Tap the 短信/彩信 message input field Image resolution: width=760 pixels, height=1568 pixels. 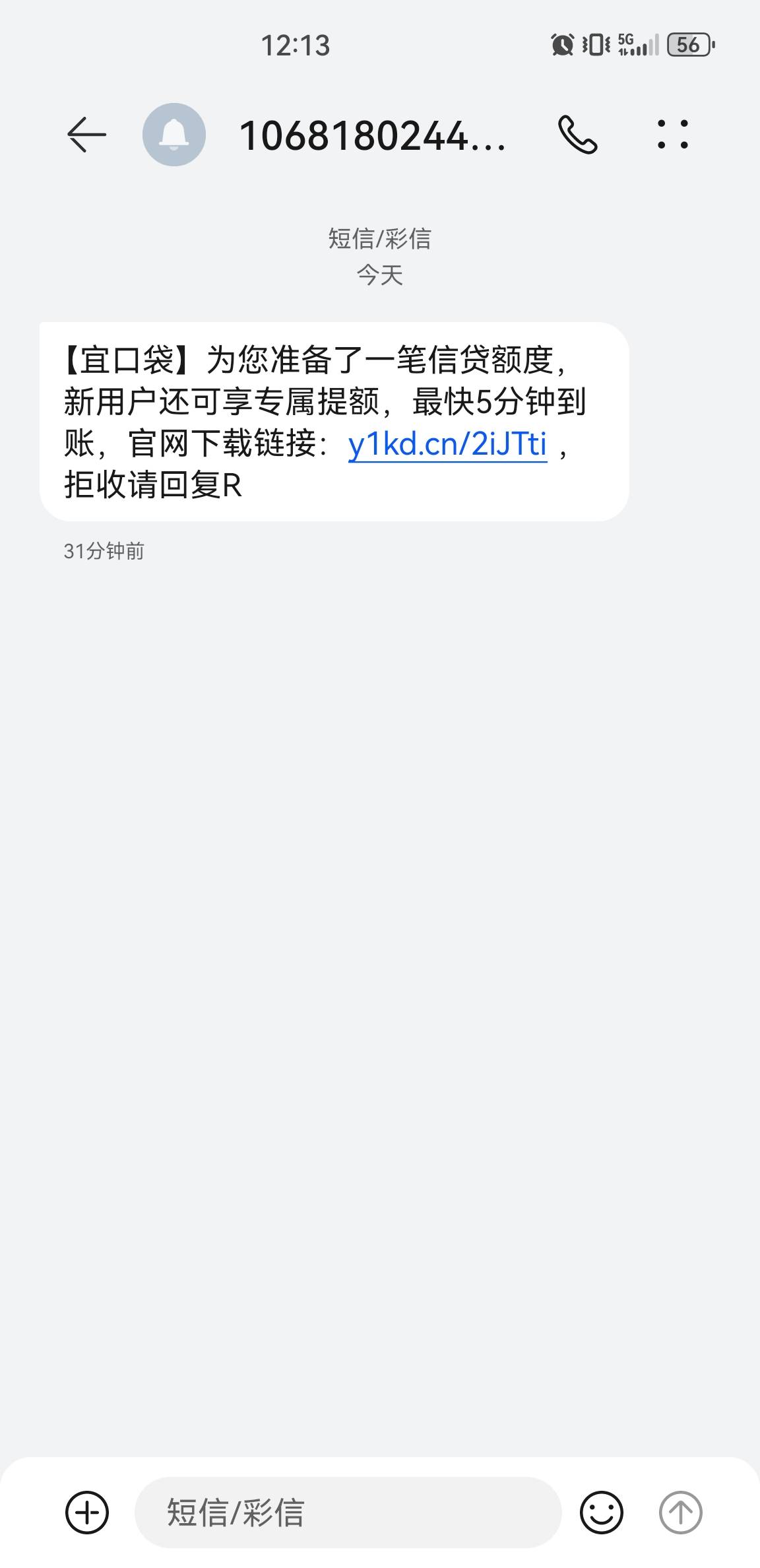(x=348, y=1513)
